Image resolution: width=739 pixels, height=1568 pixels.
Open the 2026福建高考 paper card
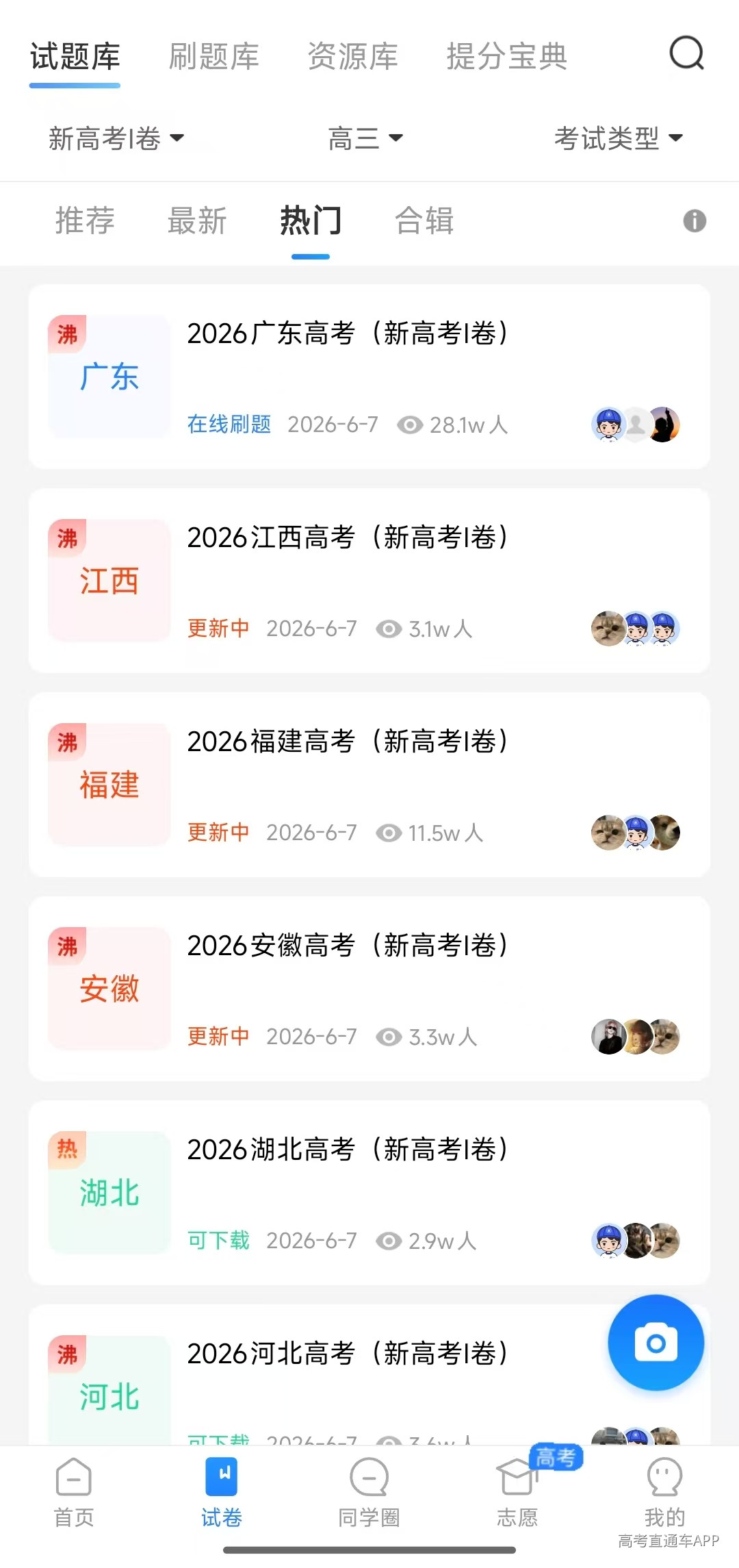click(x=369, y=785)
